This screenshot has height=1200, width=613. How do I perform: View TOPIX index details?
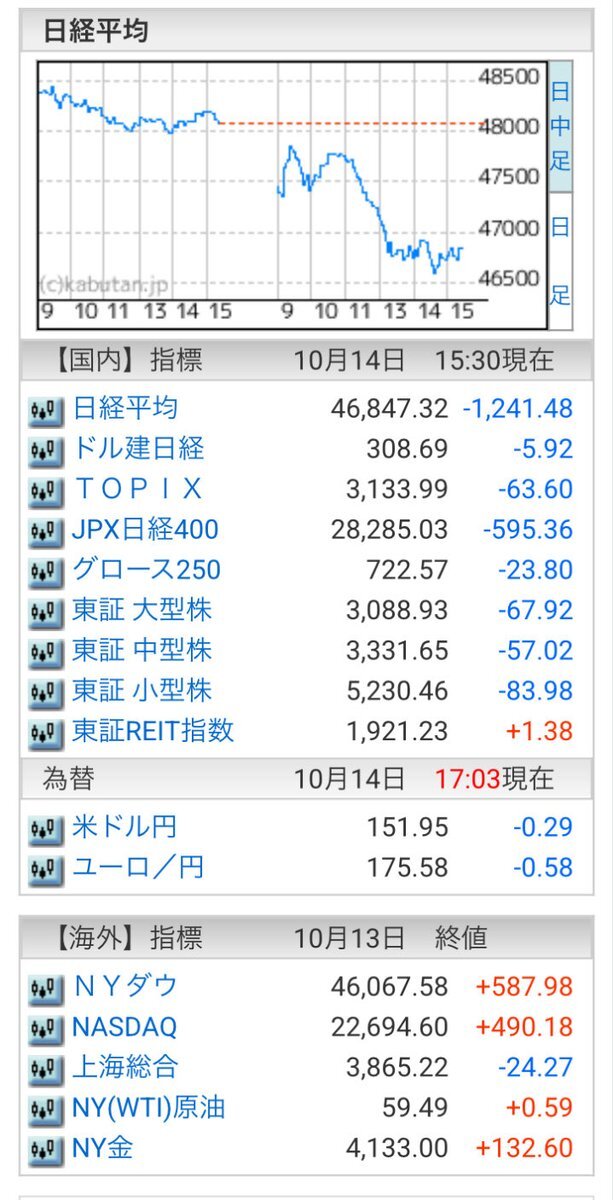tap(138, 489)
